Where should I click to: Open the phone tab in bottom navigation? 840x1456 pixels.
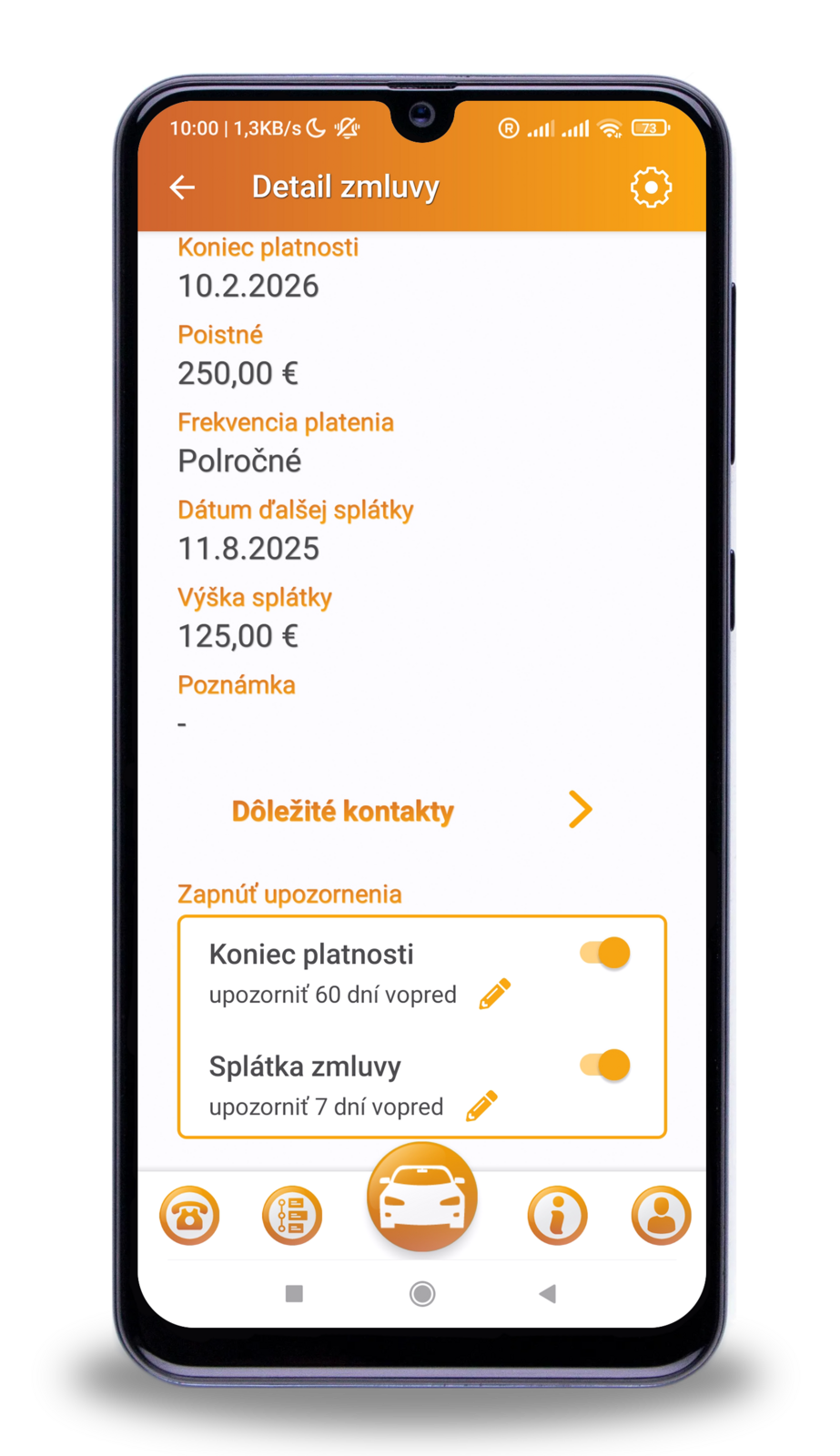coord(189,1216)
